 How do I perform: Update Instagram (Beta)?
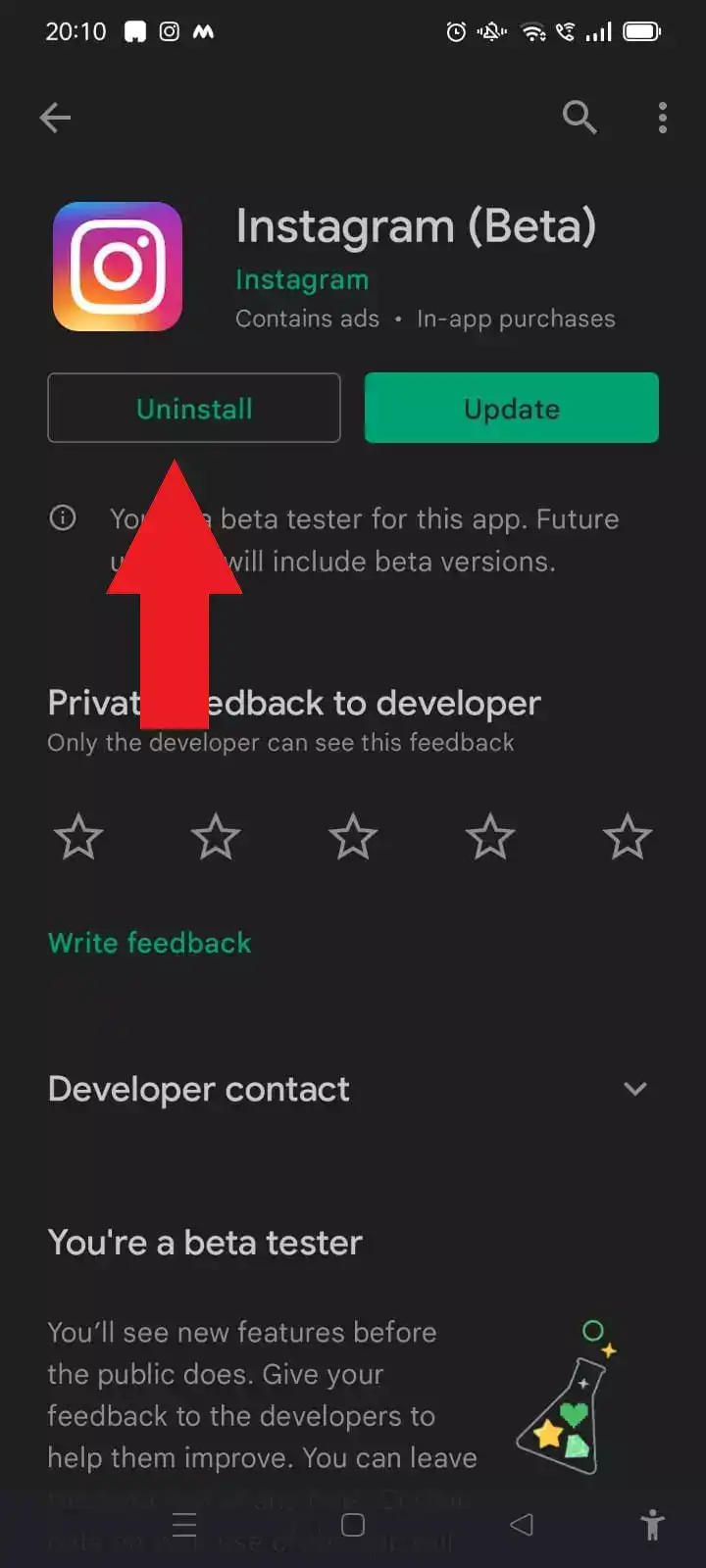point(512,408)
